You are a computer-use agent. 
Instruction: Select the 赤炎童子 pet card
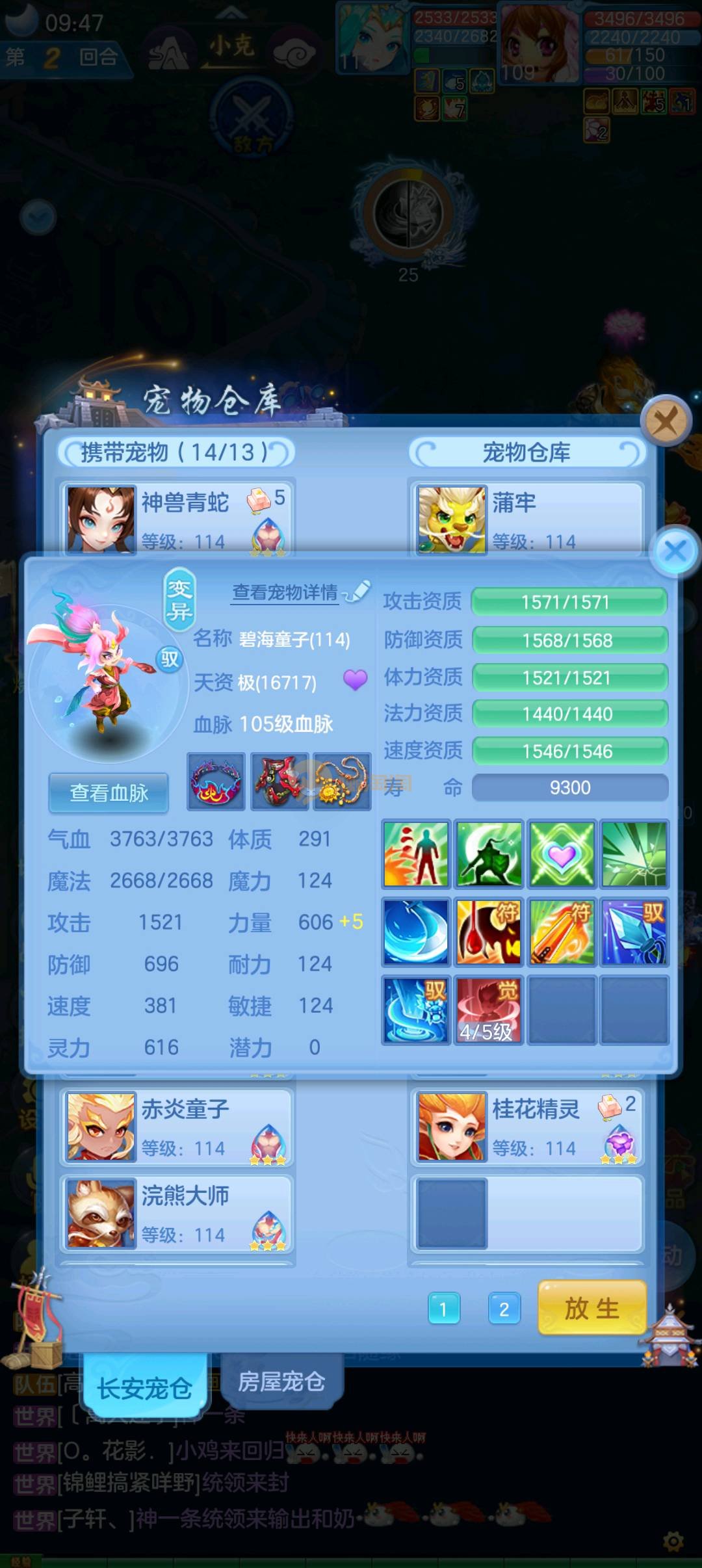pyautogui.click(x=177, y=1127)
